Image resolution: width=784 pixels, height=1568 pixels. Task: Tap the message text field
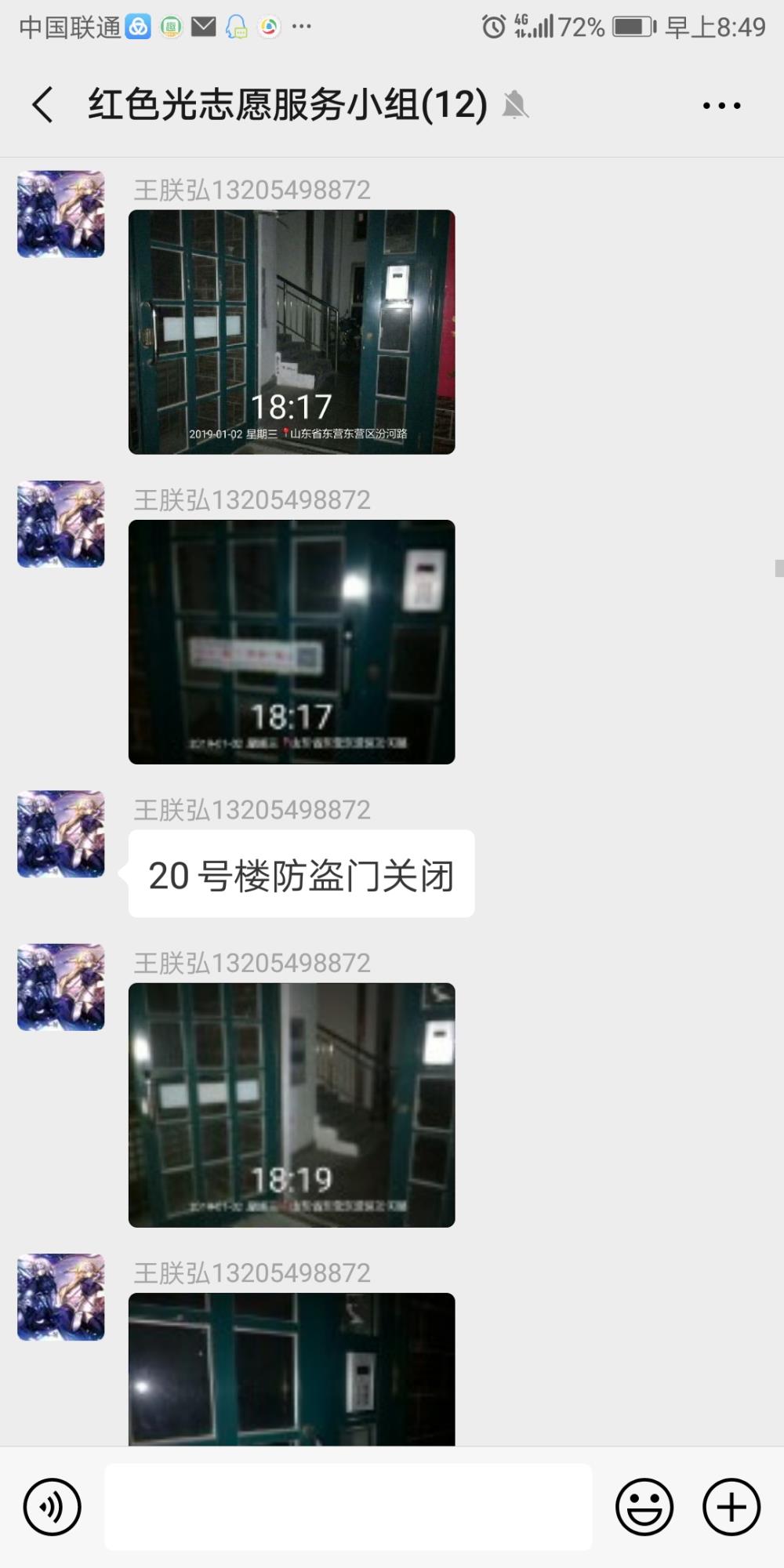(348, 1507)
